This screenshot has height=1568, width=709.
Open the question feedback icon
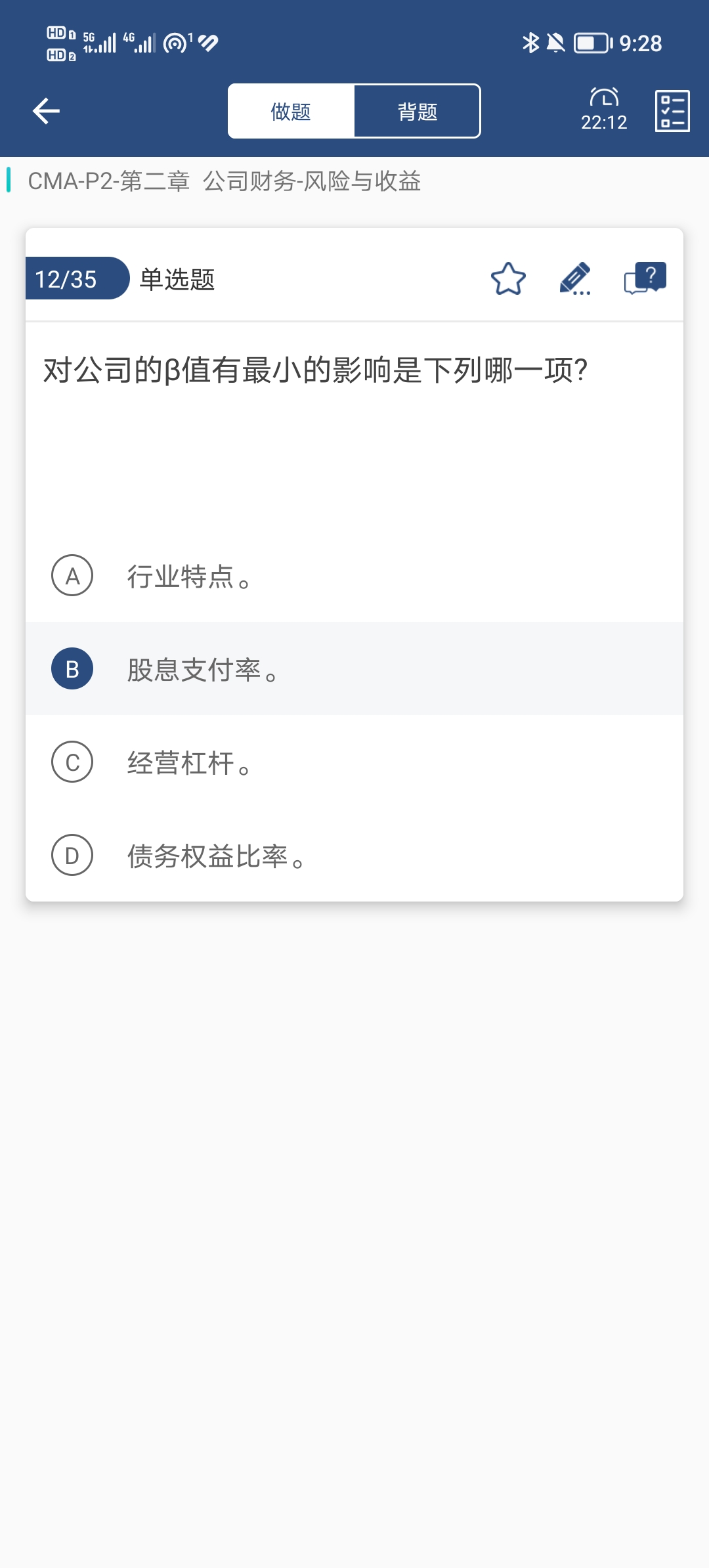(645, 279)
